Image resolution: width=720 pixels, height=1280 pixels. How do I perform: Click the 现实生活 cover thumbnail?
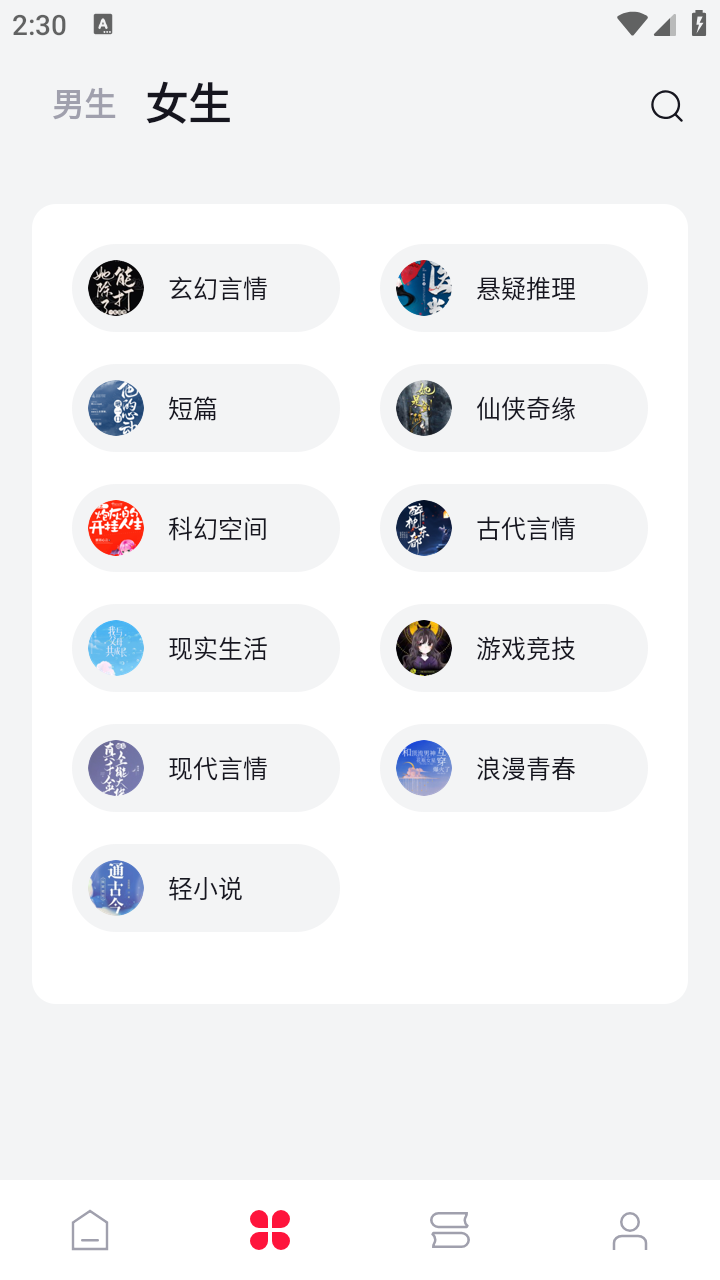pyautogui.click(x=114, y=648)
